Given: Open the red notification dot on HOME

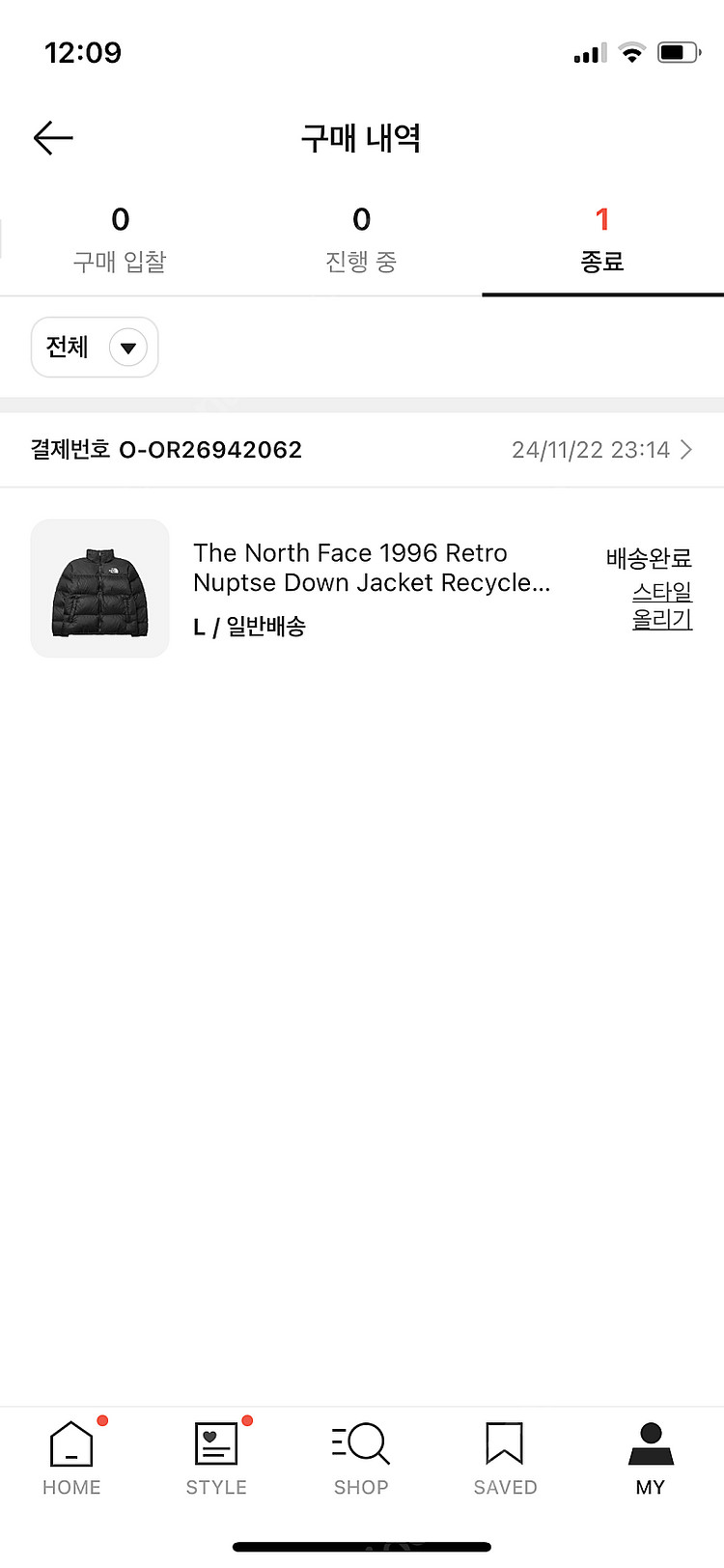Looking at the screenshot, I should 102,1420.
